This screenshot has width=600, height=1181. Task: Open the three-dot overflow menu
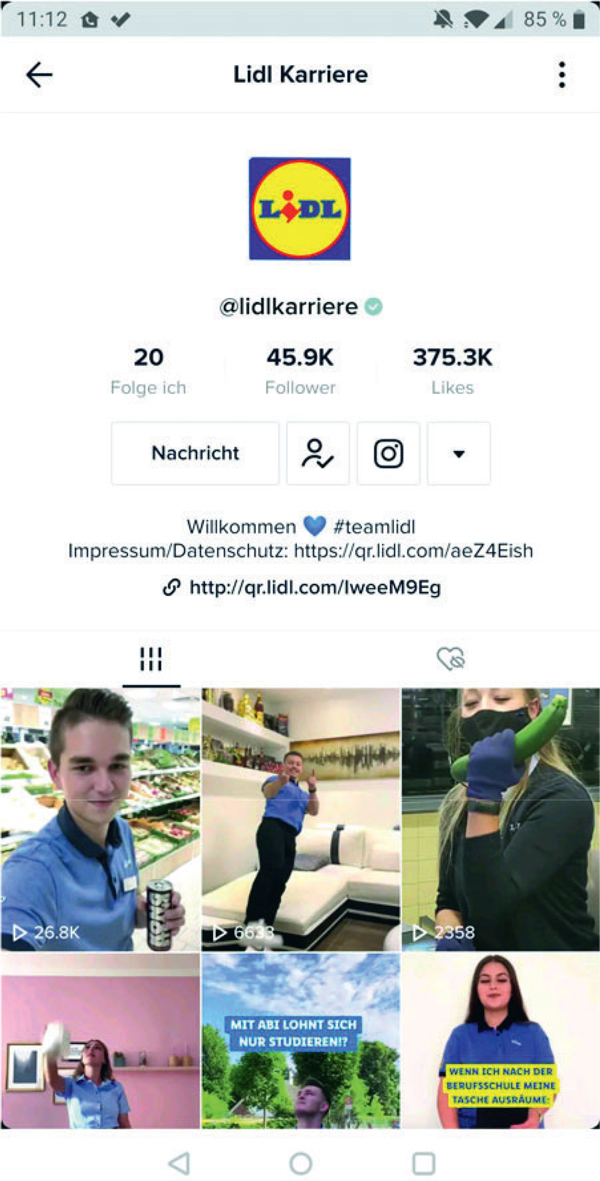coord(562,75)
